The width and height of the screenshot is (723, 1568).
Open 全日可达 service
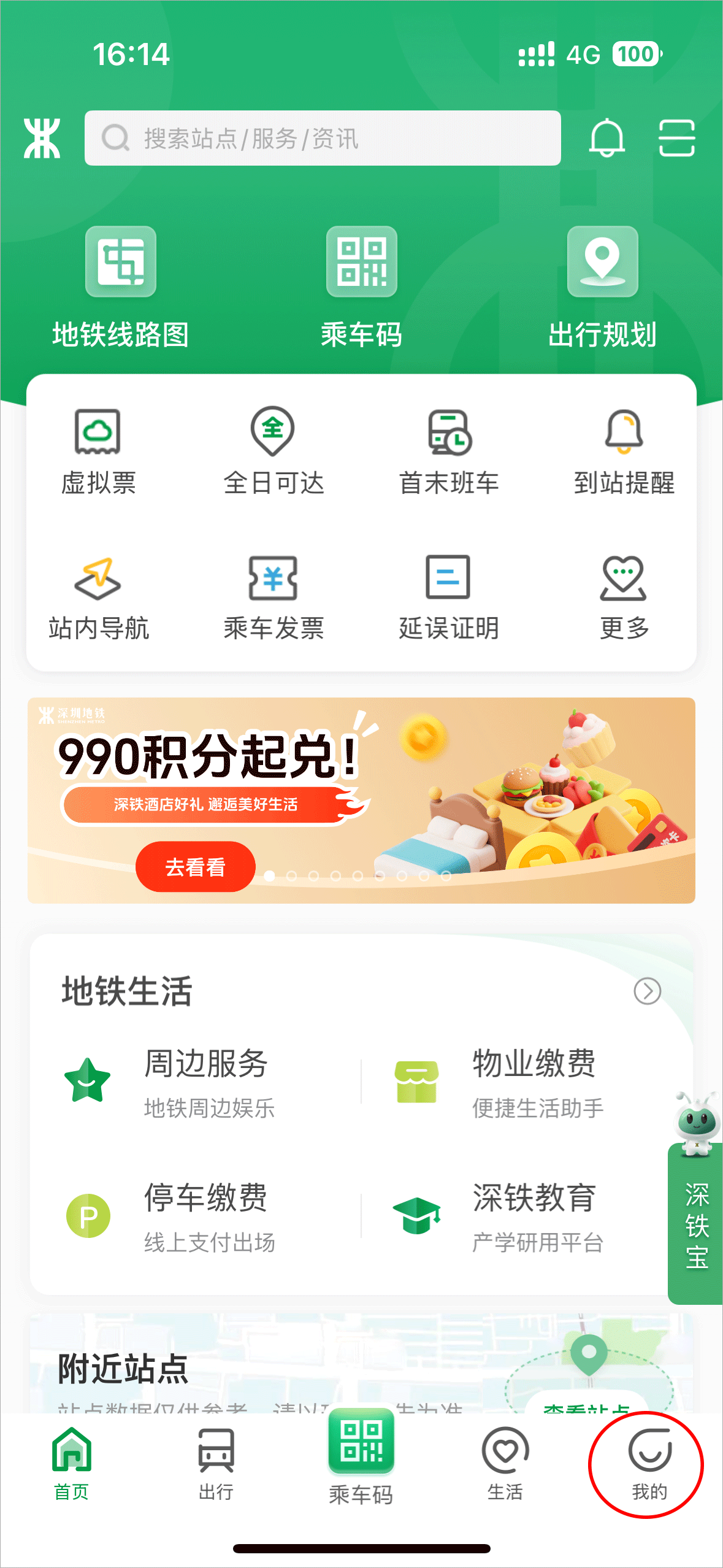274,452
